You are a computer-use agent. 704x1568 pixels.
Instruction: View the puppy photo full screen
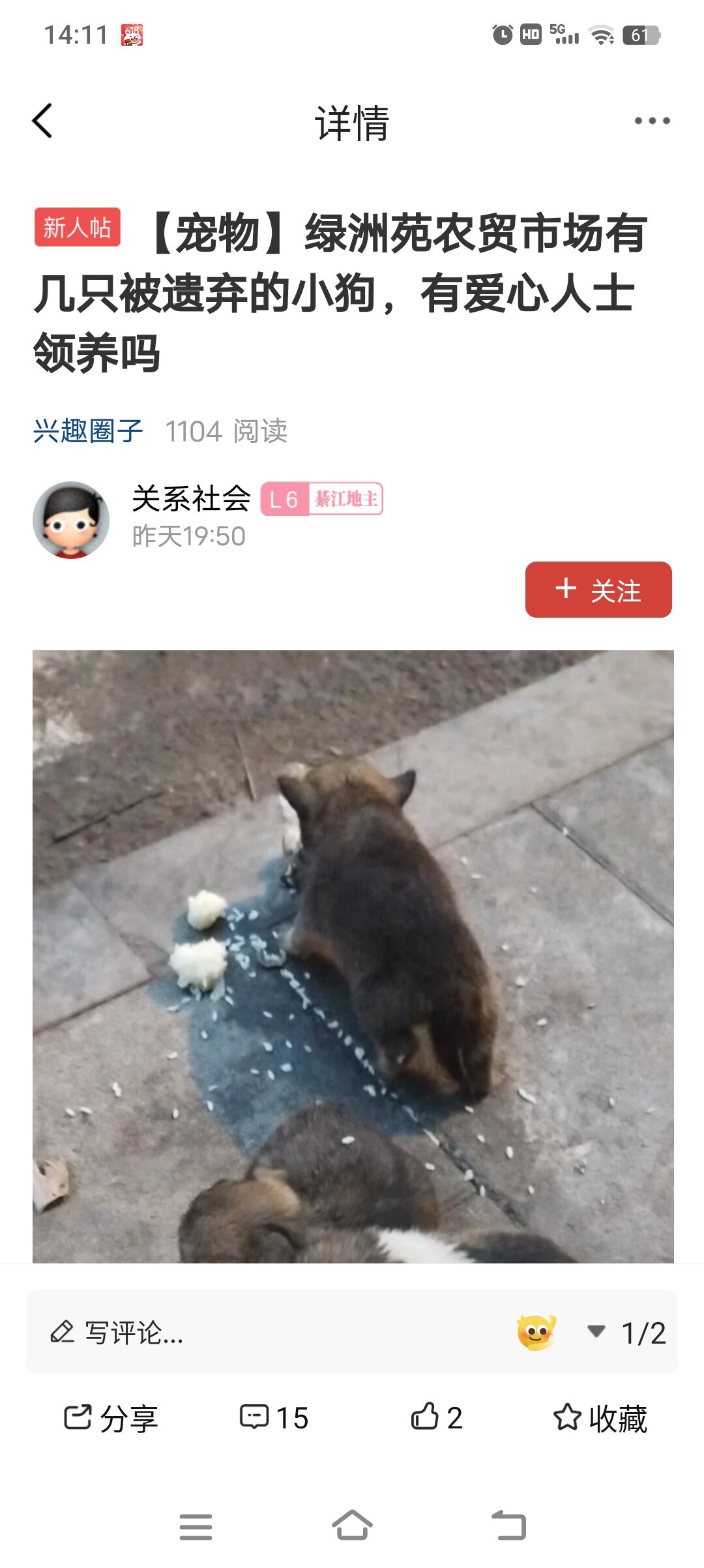[353, 956]
